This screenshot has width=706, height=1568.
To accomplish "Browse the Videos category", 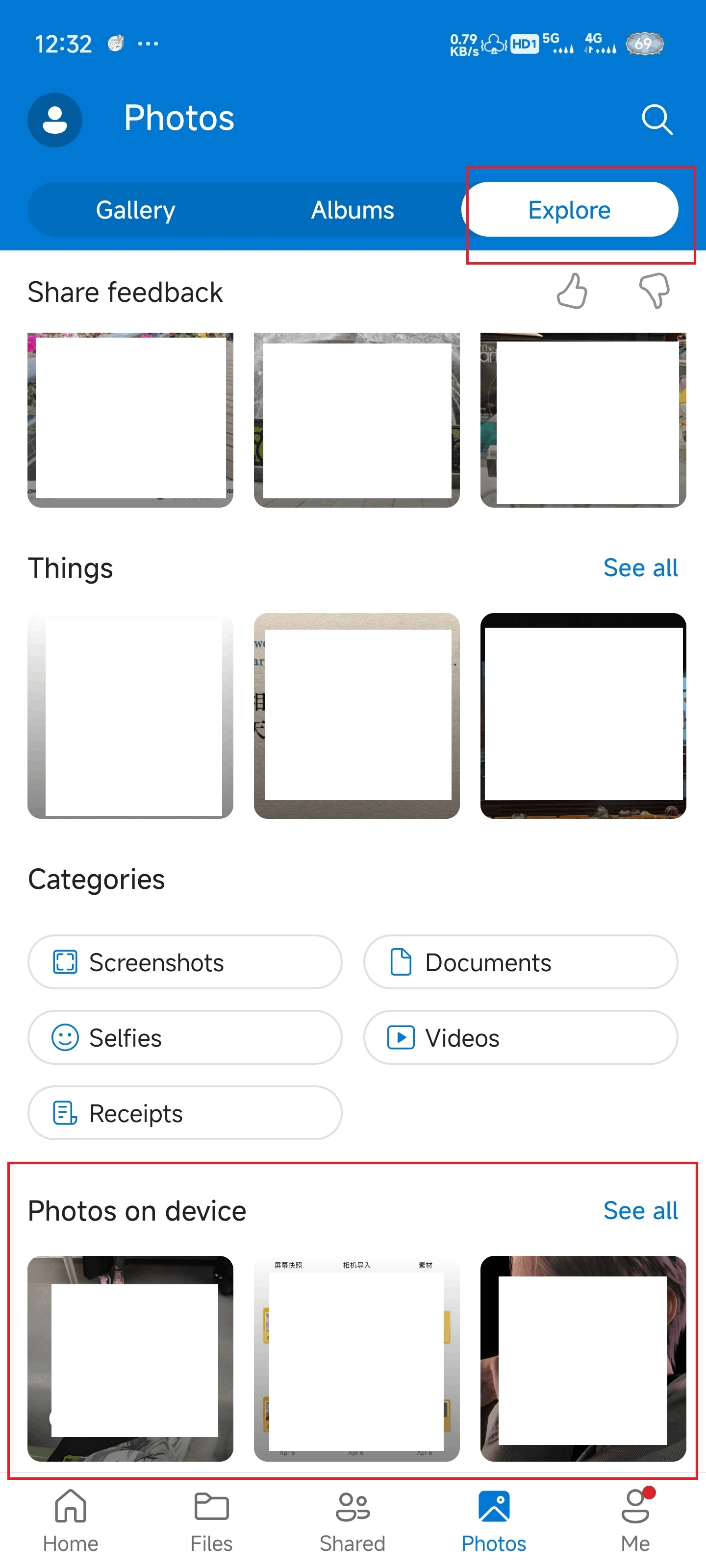I will coord(520,1038).
